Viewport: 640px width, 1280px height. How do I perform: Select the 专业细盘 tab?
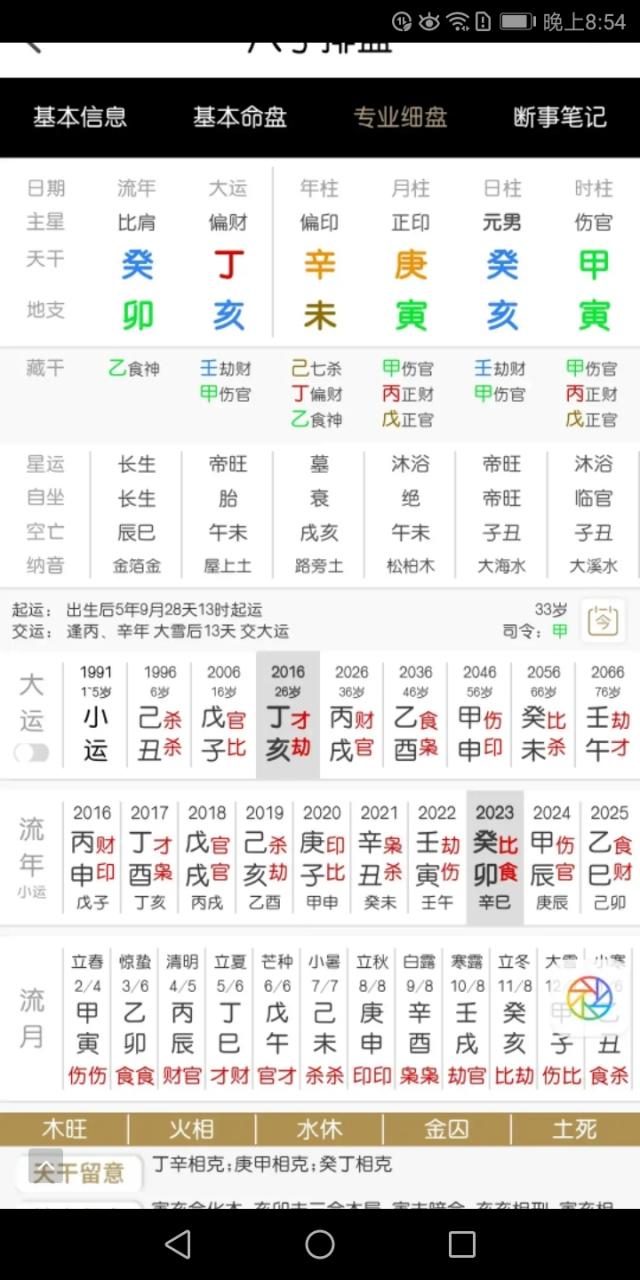(400, 117)
